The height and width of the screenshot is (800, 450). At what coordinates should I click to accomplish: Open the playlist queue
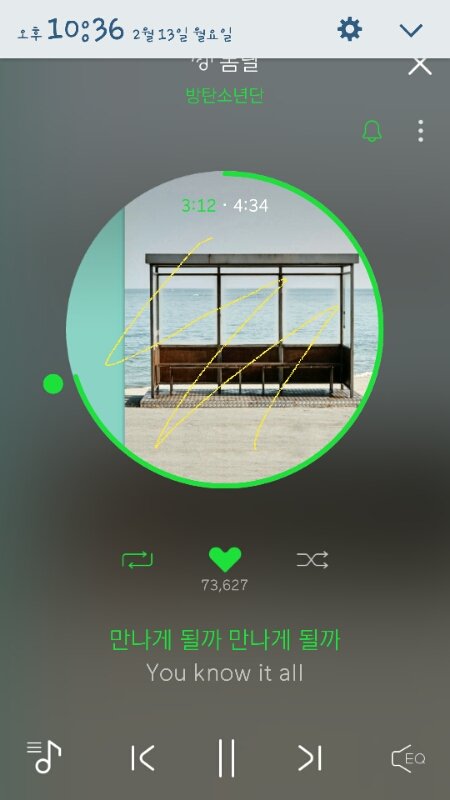[x=44, y=757]
